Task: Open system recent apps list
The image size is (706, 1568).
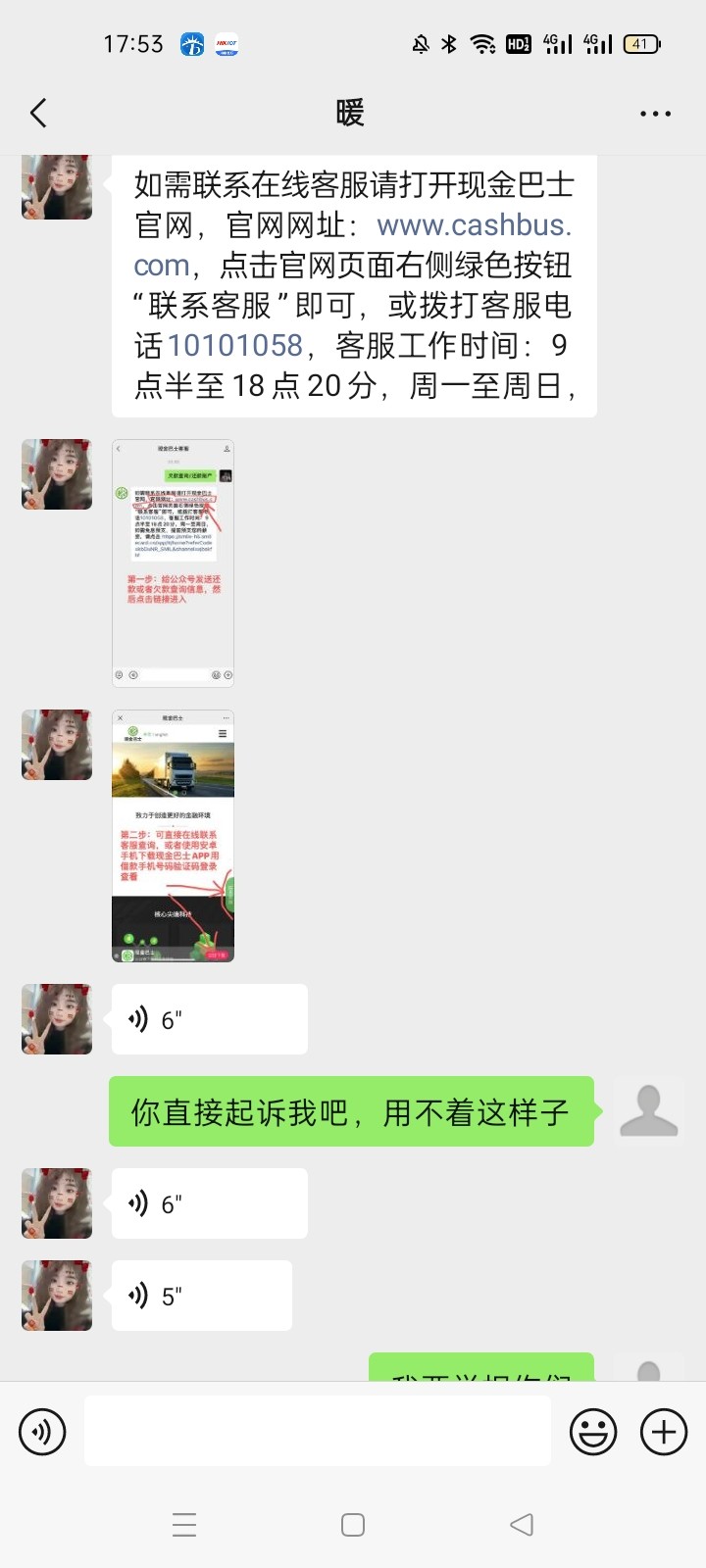Action: point(184,1525)
